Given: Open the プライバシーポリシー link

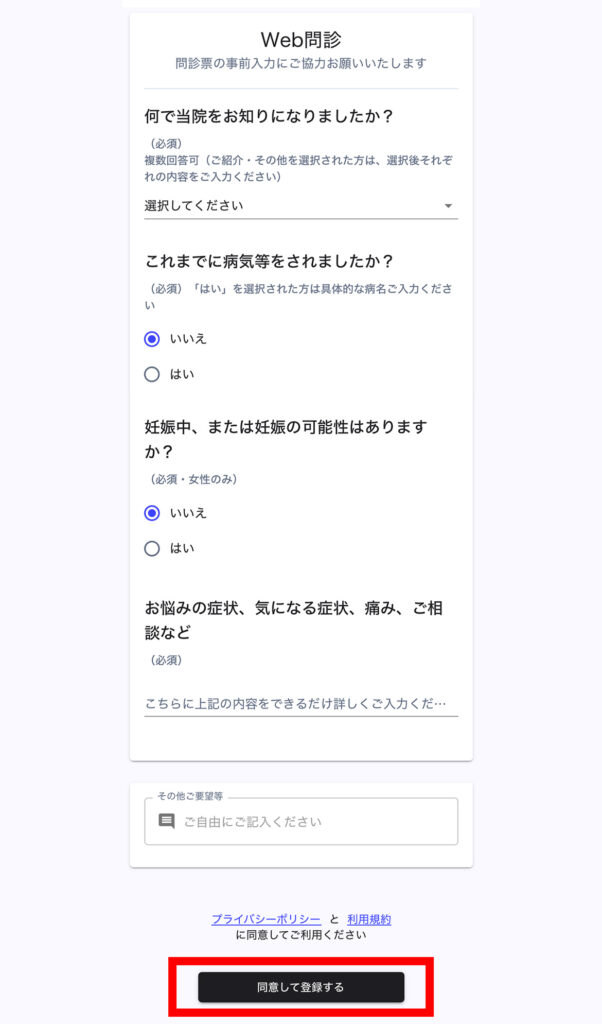Looking at the screenshot, I should pyautogui.click(x=266, y=920).
